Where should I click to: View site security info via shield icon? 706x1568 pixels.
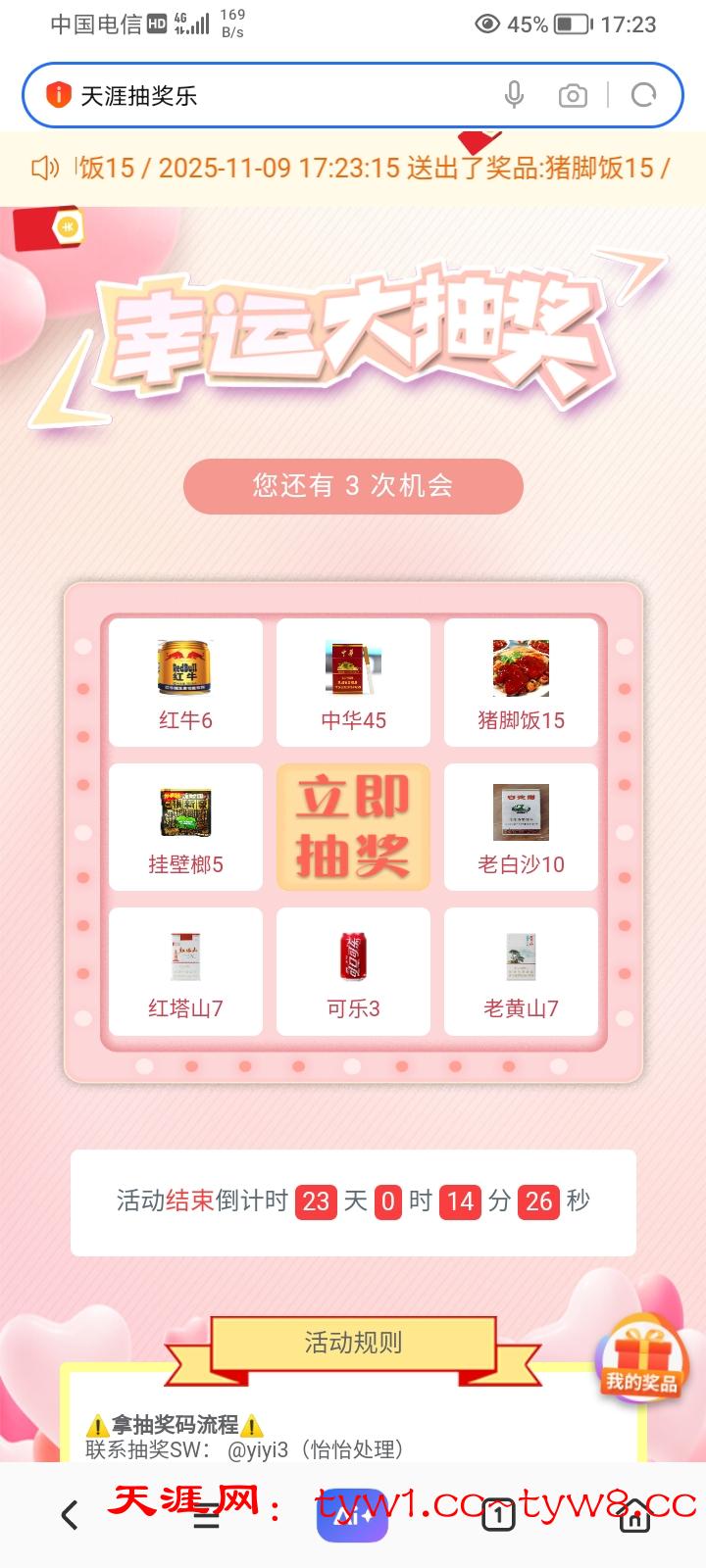[x=59, y=95]
